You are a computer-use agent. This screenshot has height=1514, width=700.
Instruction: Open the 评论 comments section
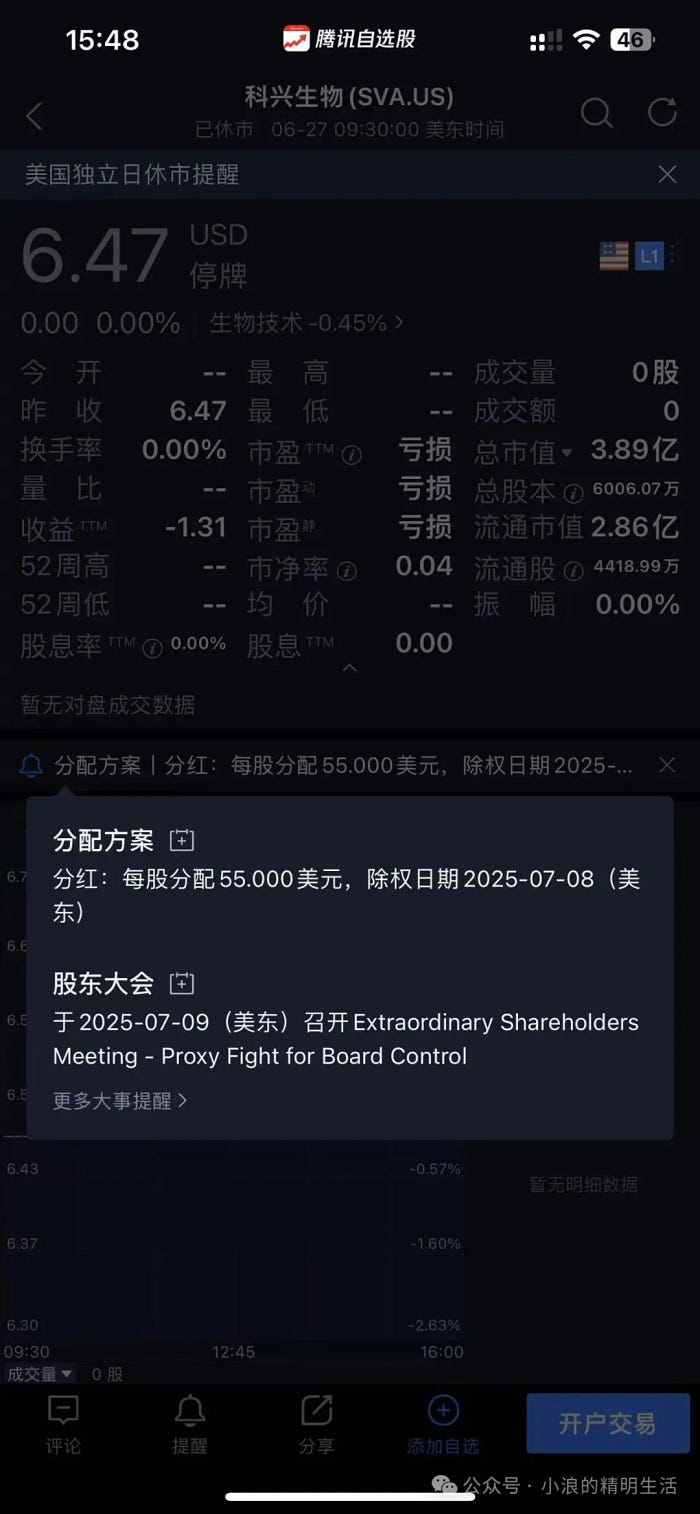(63, 1425)
